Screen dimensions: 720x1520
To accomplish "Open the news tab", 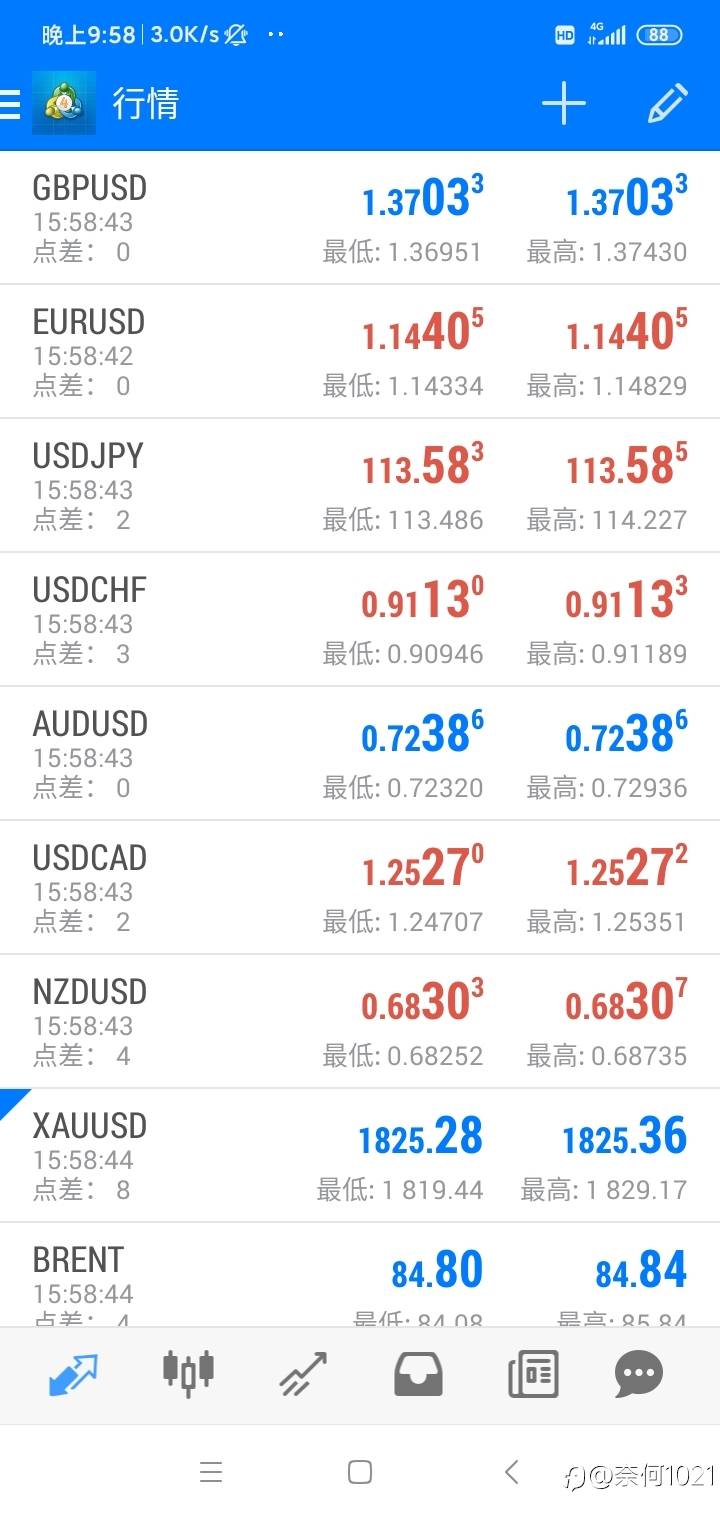I will (533, 1375).
